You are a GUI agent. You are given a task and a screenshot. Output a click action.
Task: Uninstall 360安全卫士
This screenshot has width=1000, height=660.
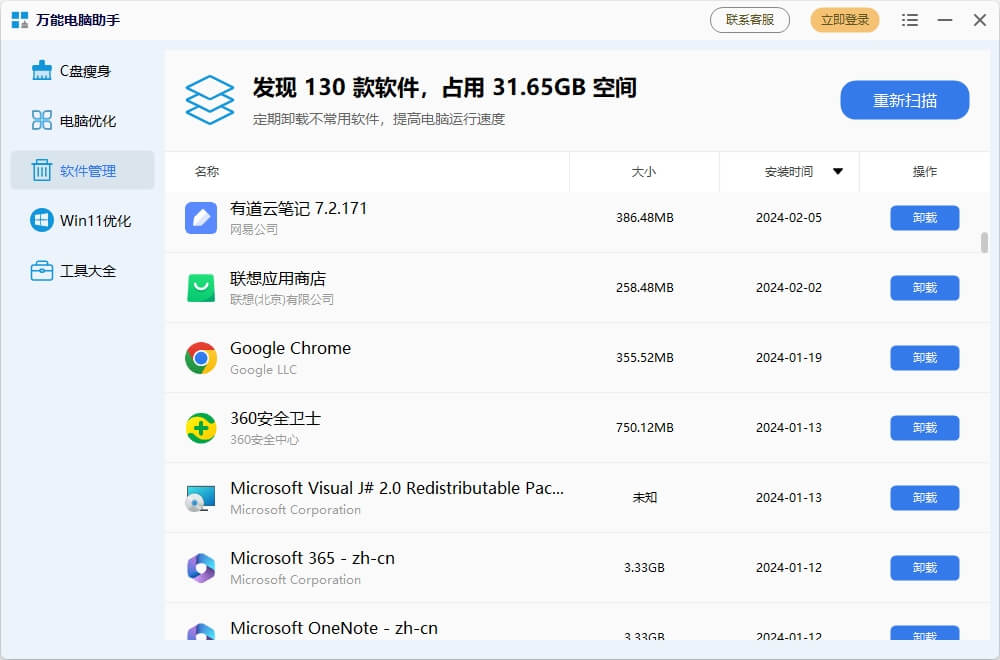[x=925, y=428]
